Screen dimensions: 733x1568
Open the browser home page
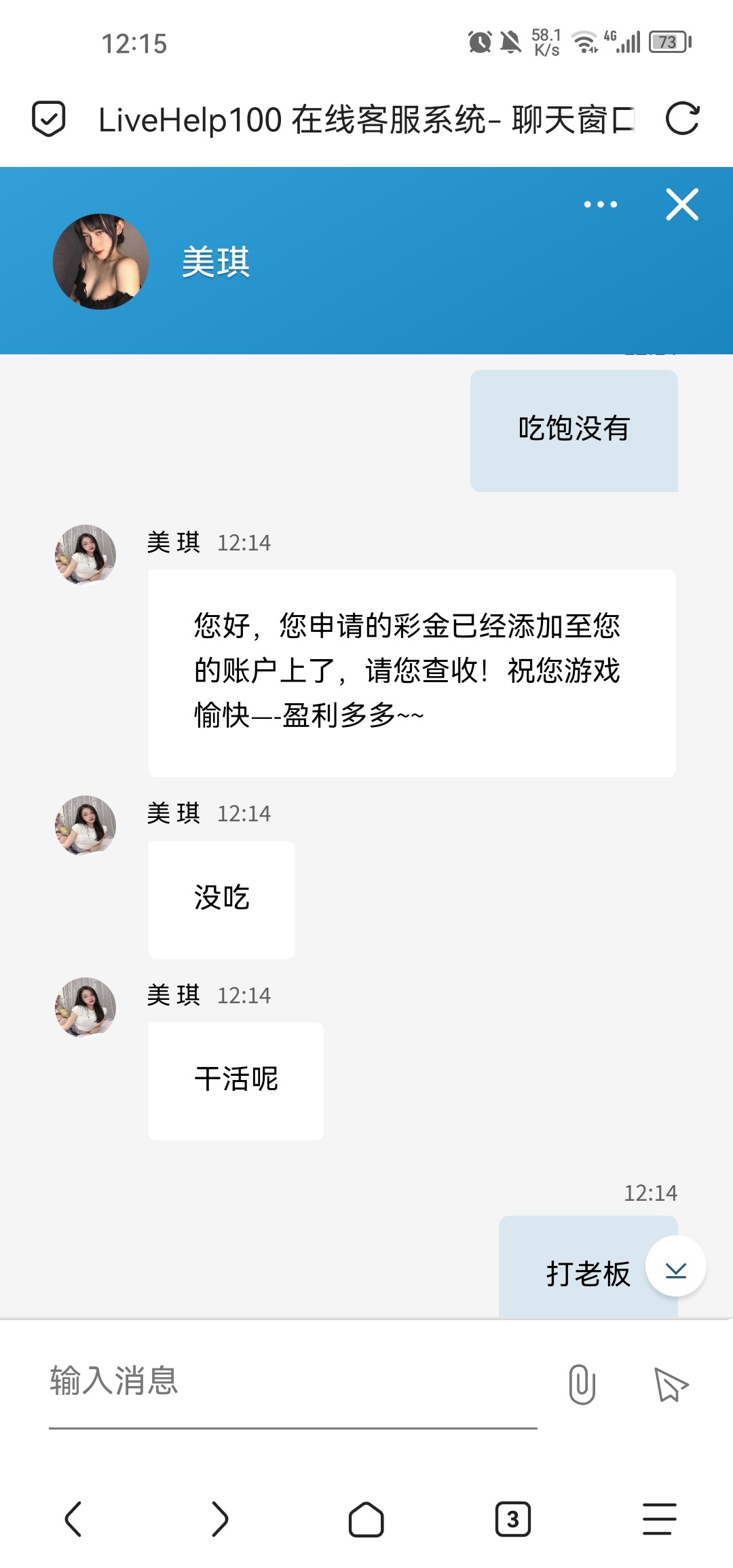366,1518
